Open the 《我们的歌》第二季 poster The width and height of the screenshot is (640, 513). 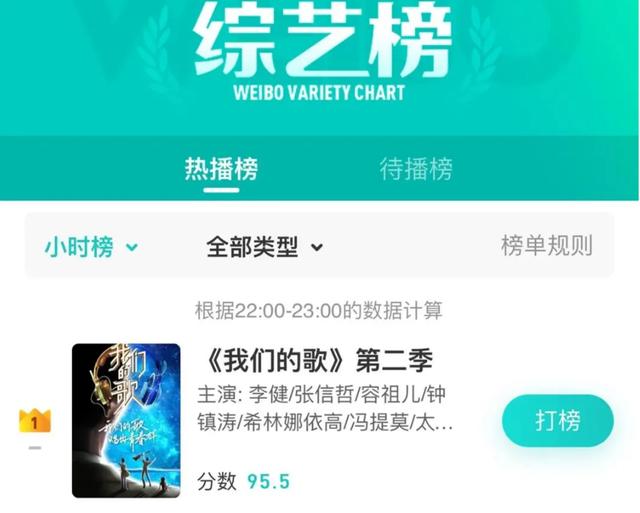pos(126,420)
